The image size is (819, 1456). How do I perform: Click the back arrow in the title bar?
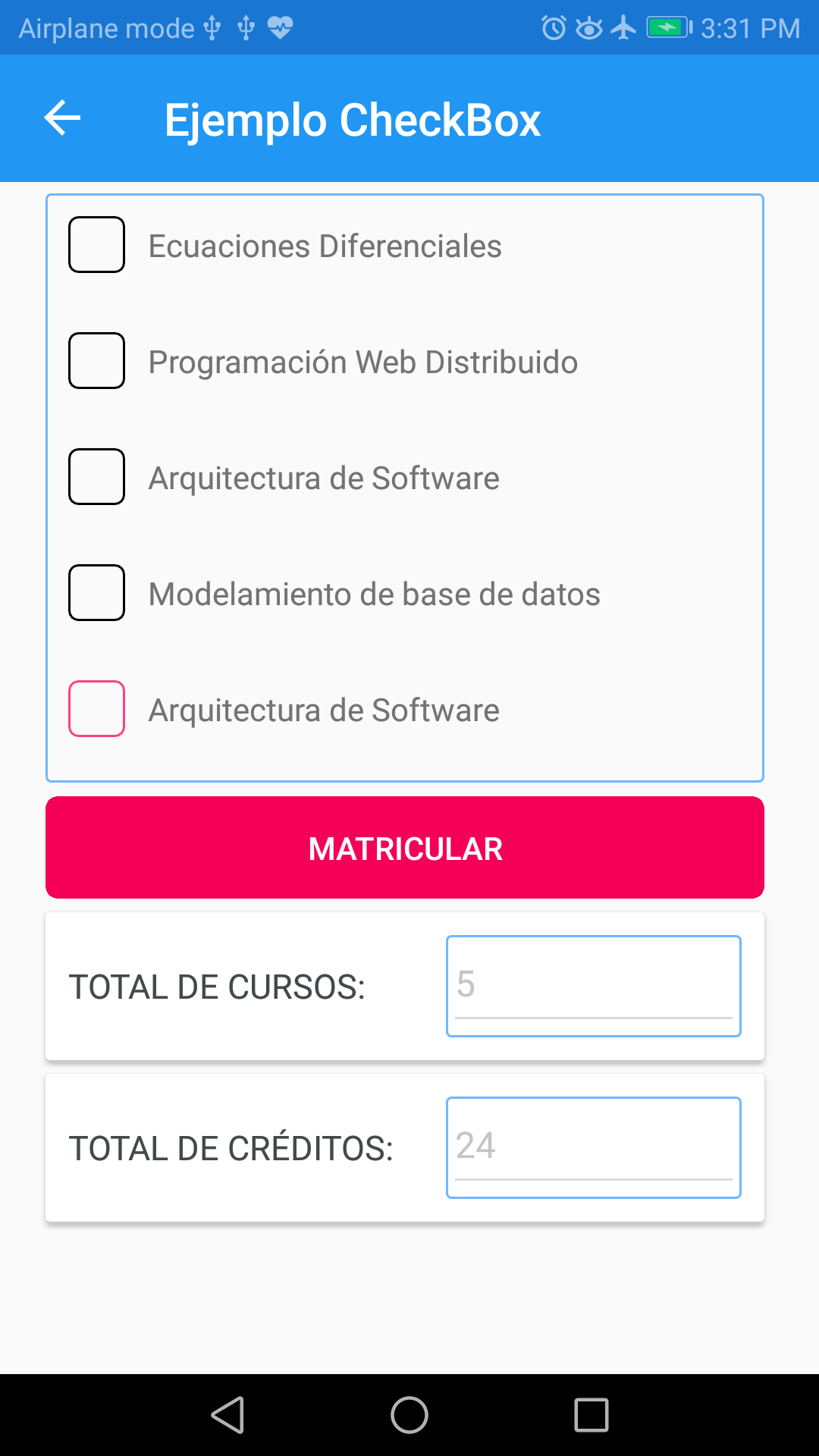point(61,118)
